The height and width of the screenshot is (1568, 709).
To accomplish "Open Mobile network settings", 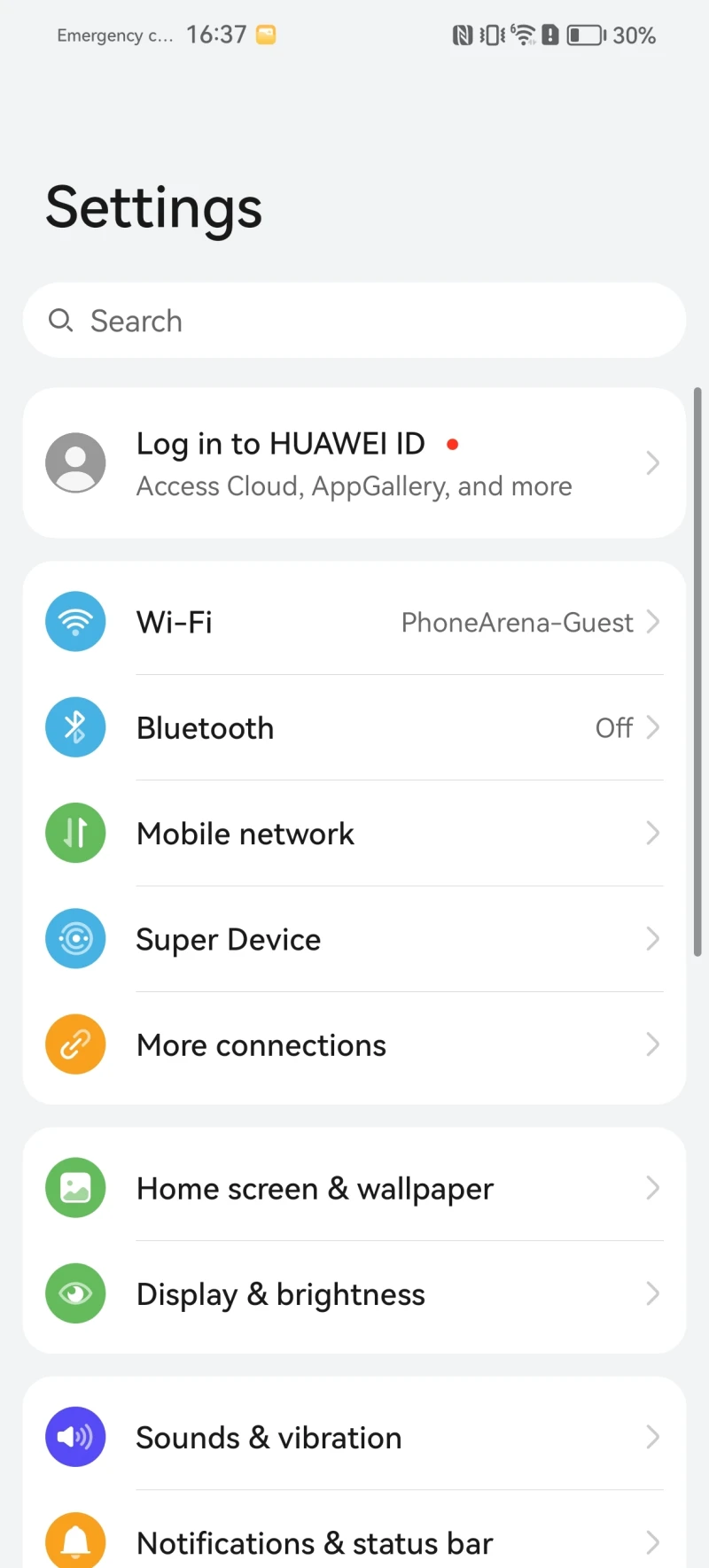I will [354, 834].
